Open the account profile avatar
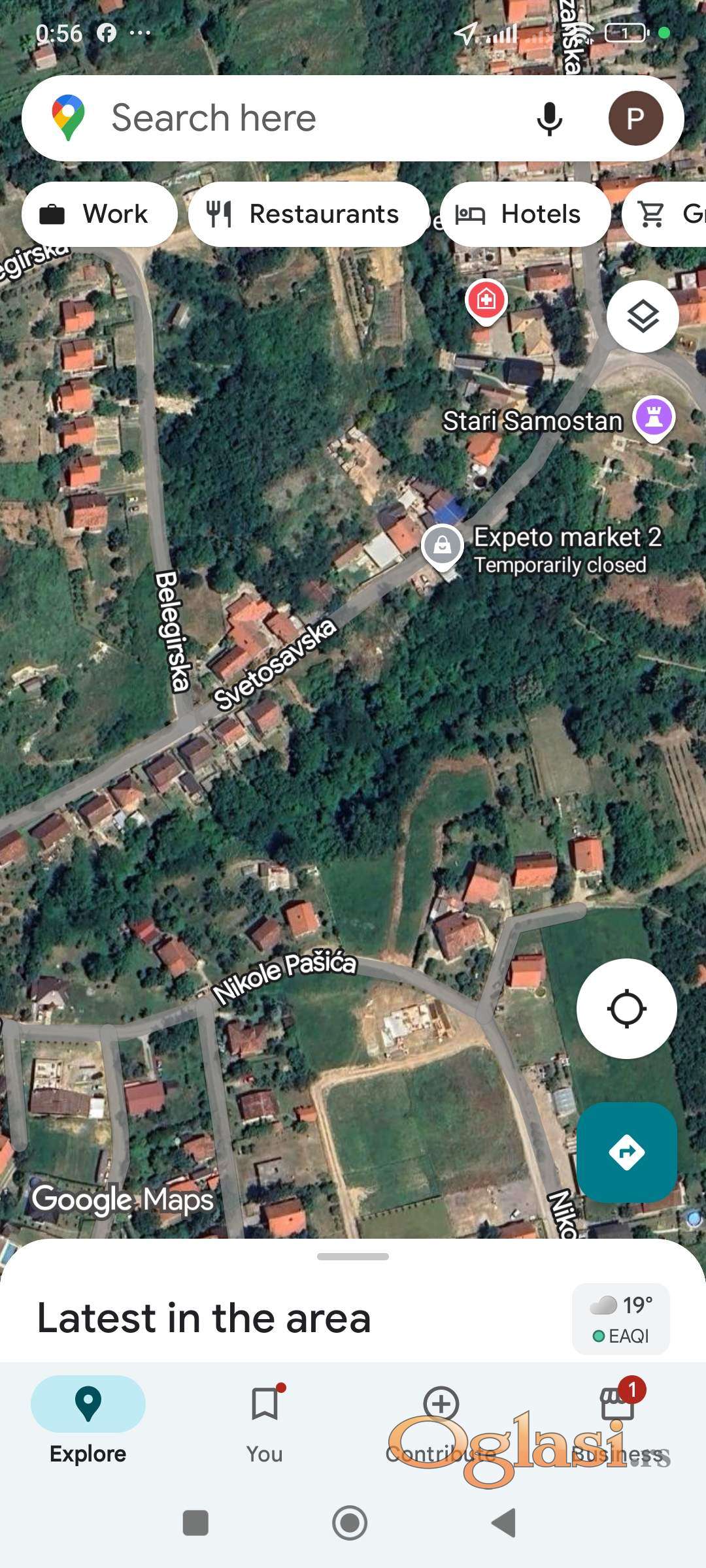Image resolution: width=706 pixels, height=1568 pixels. (x=635, y=119)
